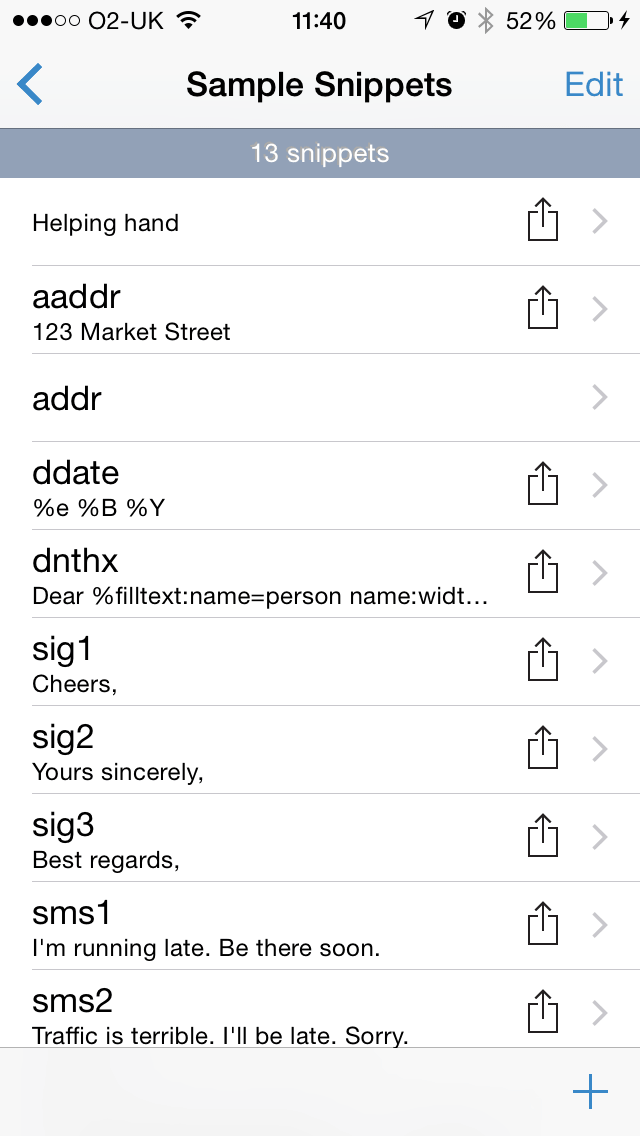
Task: Open the sig2 snippet
Action: [x=320, y=750]
